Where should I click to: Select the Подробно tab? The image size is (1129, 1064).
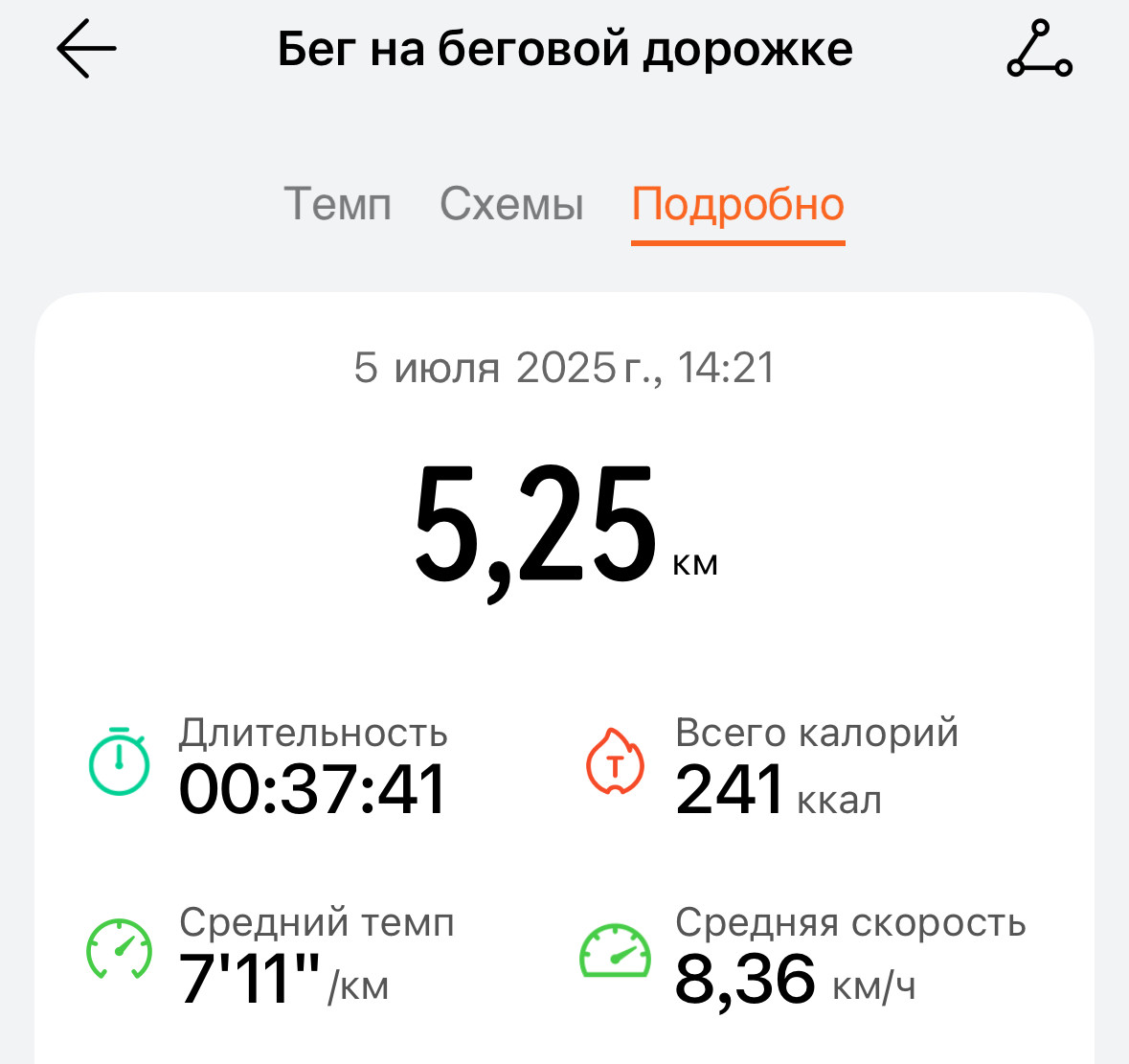[738, 205]
